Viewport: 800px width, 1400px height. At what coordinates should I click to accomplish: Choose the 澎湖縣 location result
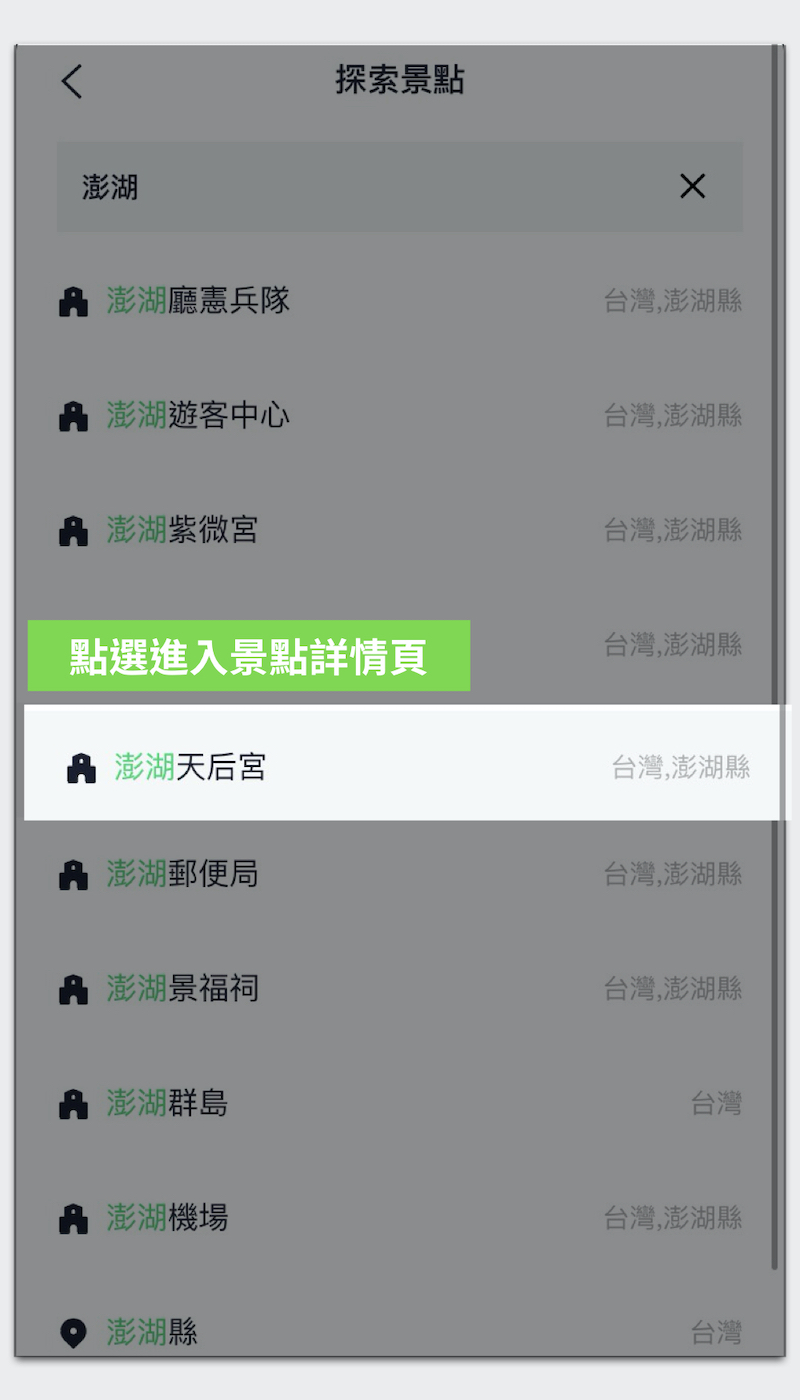(400, 1330)
